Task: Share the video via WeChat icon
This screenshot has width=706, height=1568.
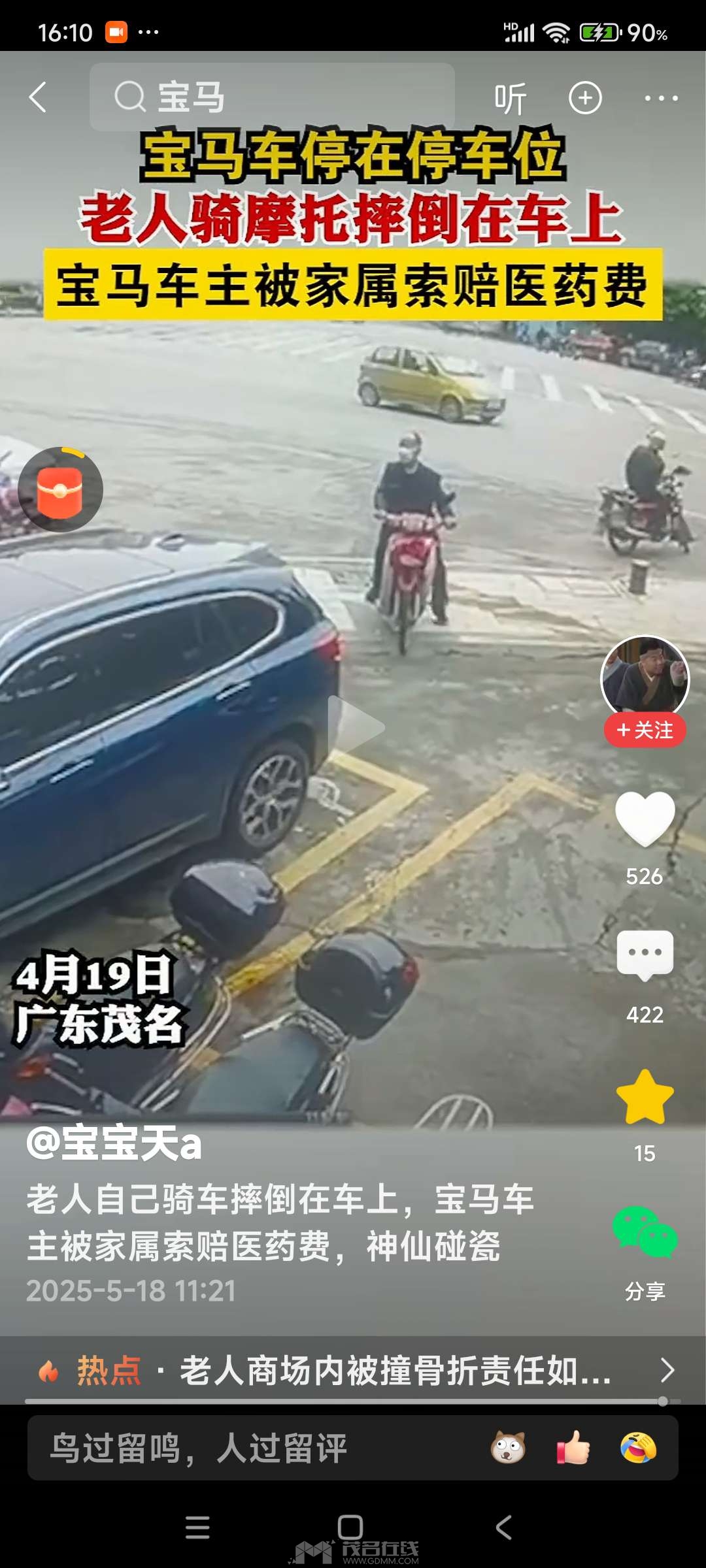Action: click(645, 1232)
